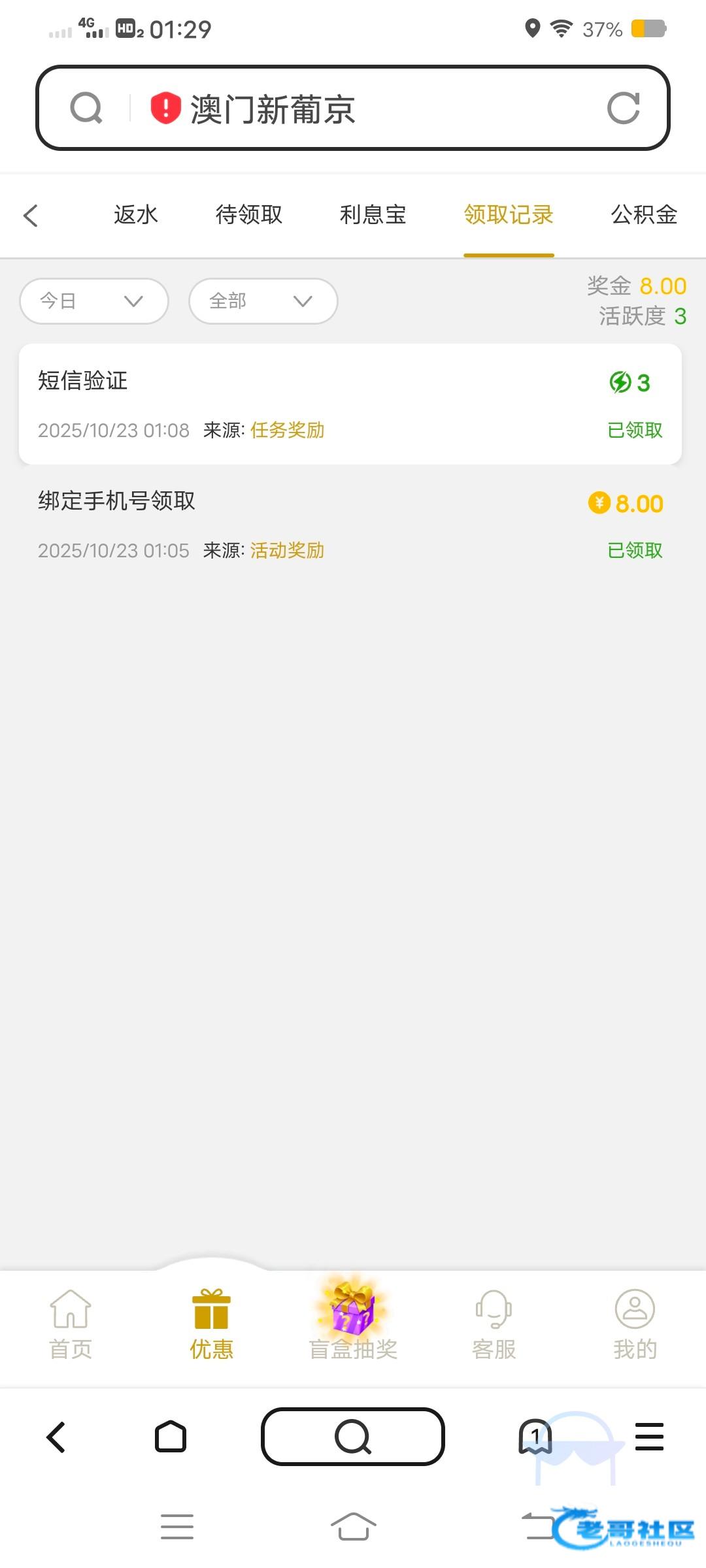Open system recent apps
The width and height of the screenshot is (706, 1568).
pos(177,1526)
